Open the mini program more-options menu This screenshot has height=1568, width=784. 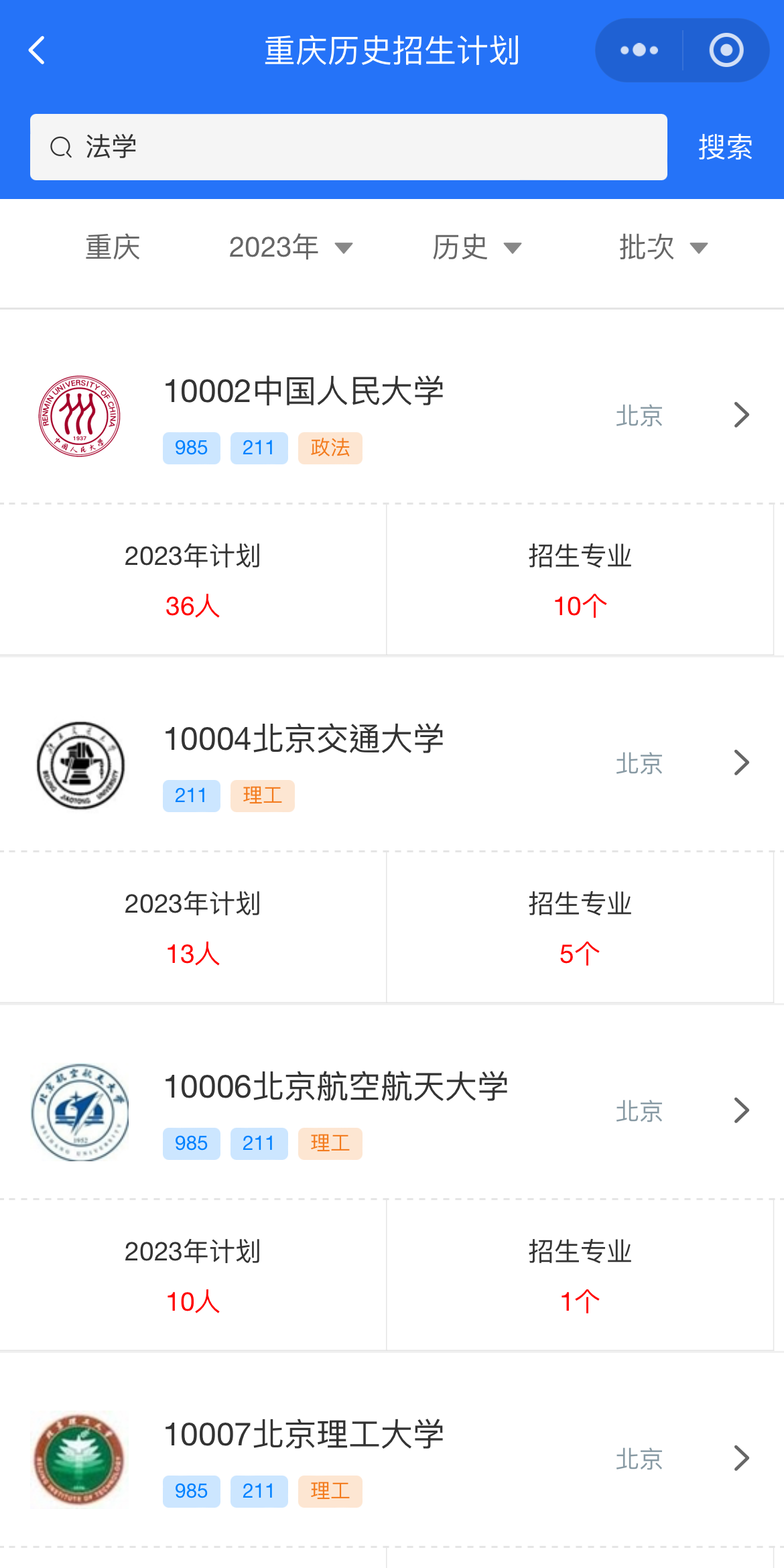(639, 50)
